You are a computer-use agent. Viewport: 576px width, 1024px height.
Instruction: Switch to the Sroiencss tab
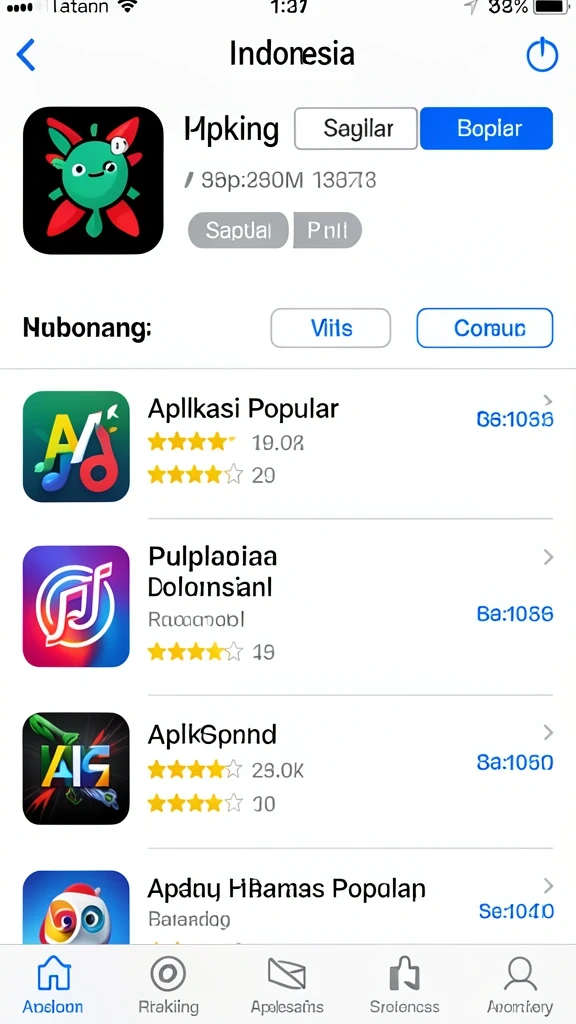404,985
